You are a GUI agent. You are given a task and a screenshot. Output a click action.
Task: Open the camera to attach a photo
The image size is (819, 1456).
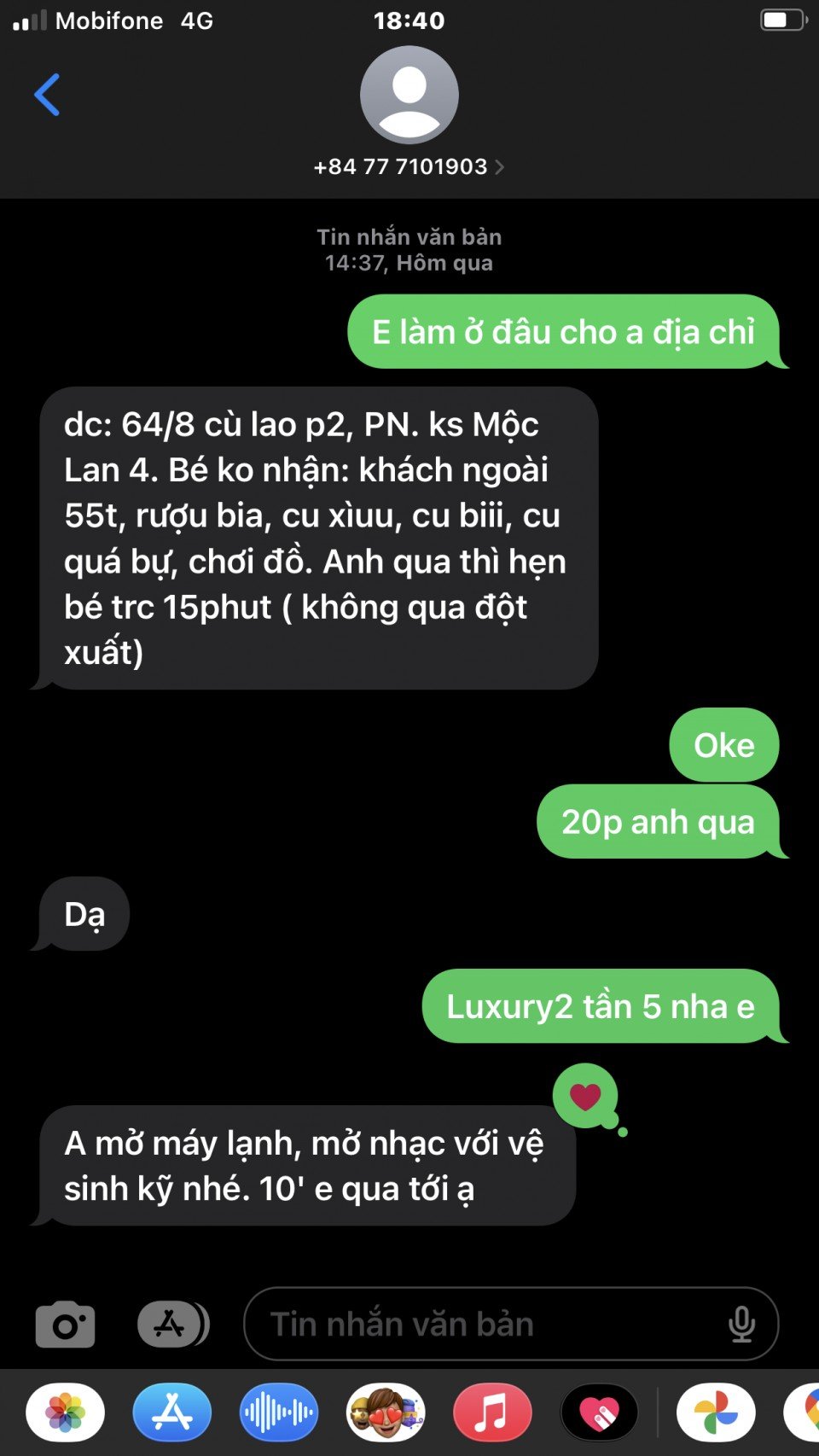(65, 1325)
